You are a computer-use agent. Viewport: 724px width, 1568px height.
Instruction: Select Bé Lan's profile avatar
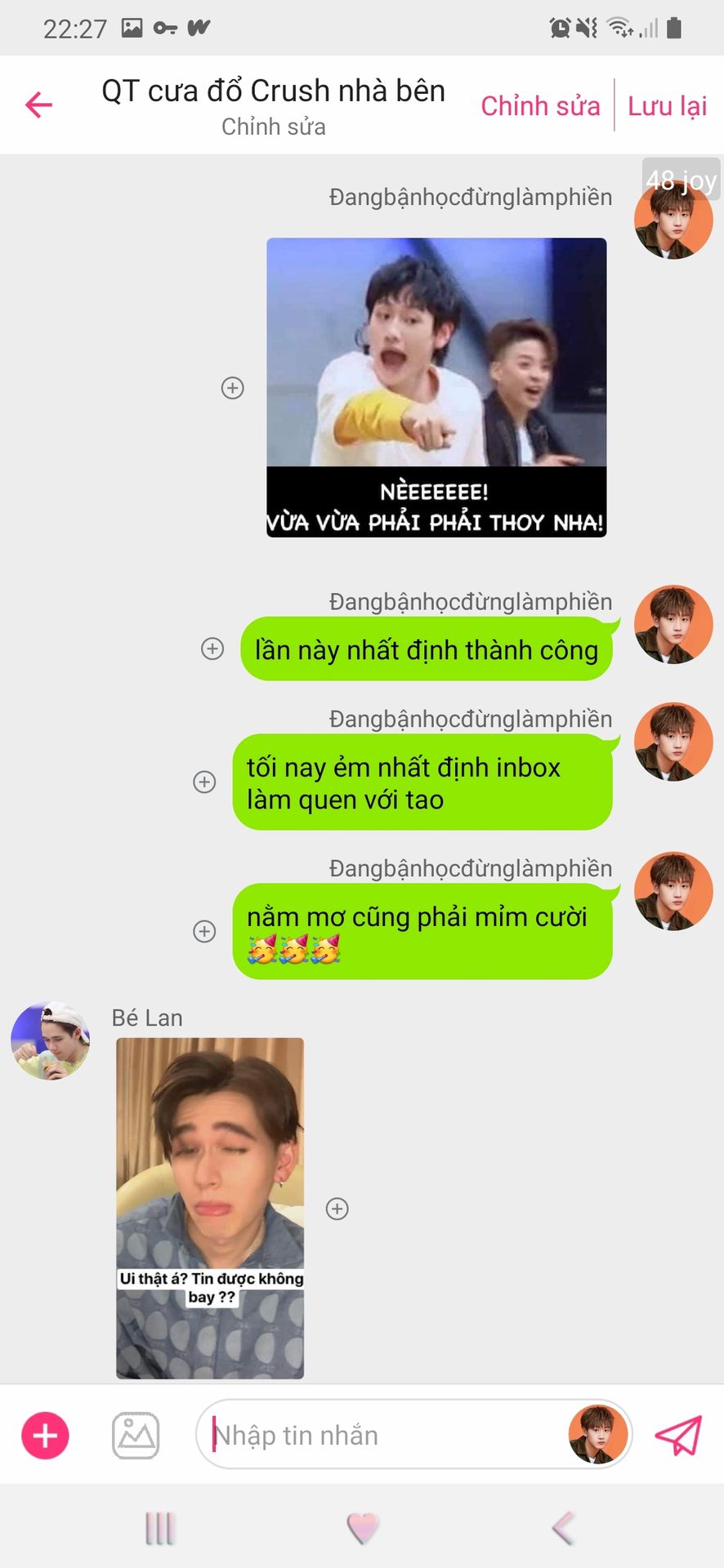pyautogui.click(x=51, y=1040)
